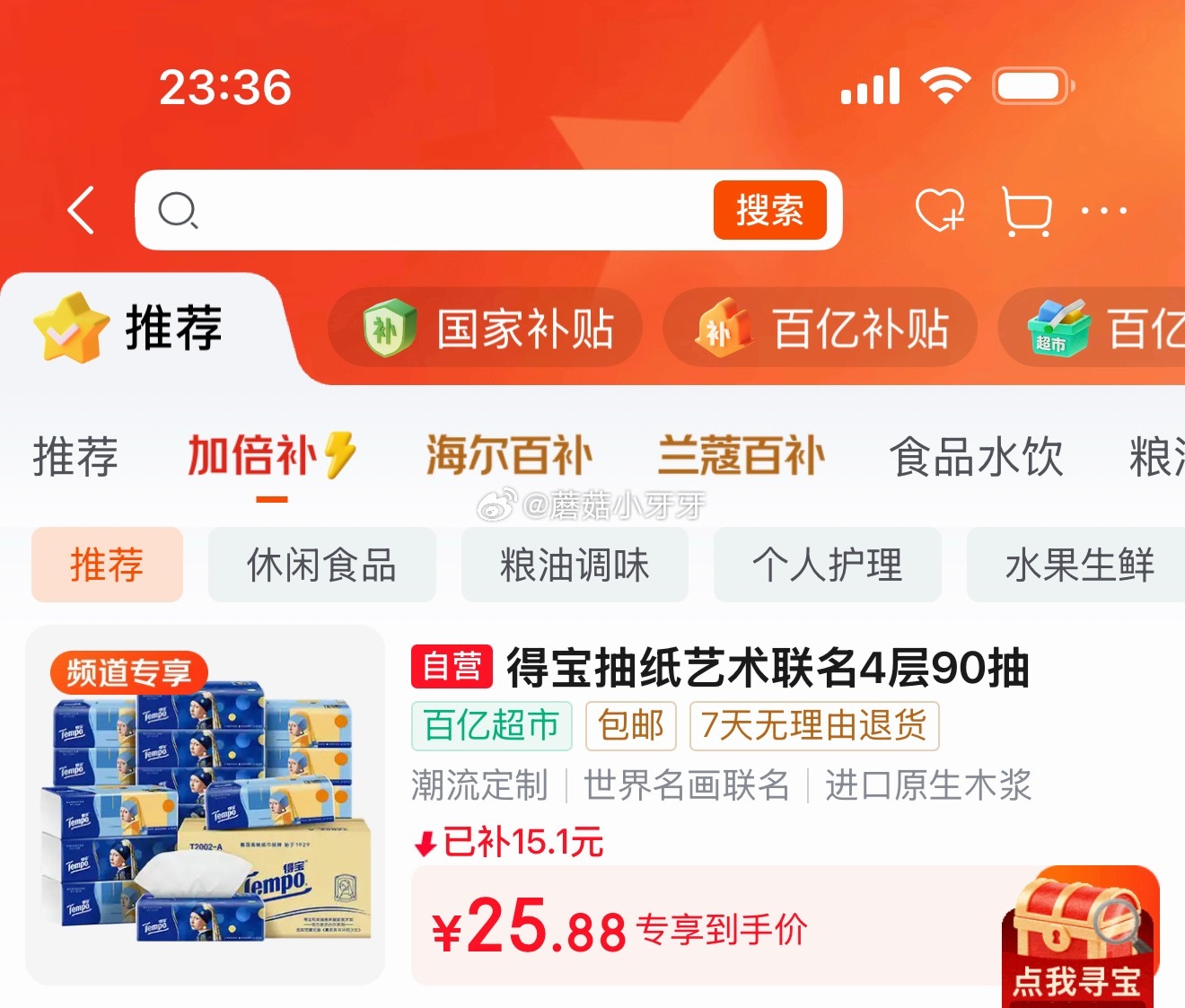The width and height of the screenshot is (1185, 1008).
Task: Switch to the 海尔百补 tab
Action: coord(509,455)
